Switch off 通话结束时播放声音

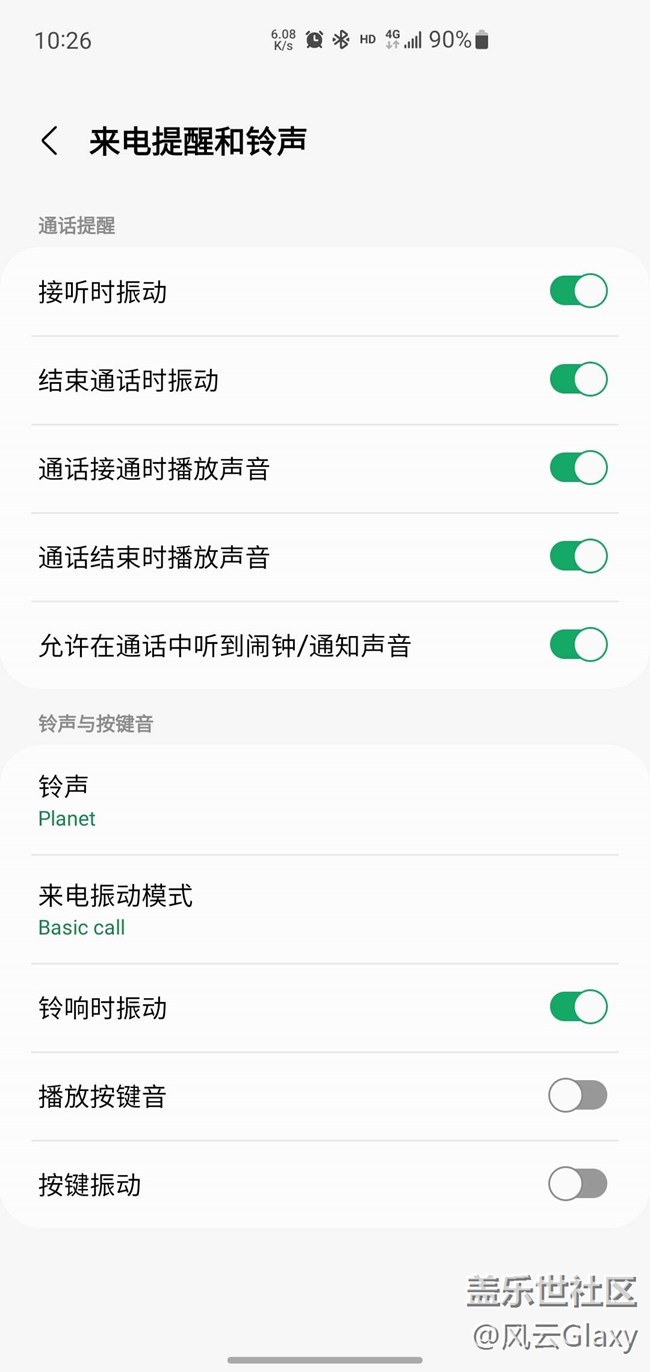pyautogui.click(x=578, y=556)
